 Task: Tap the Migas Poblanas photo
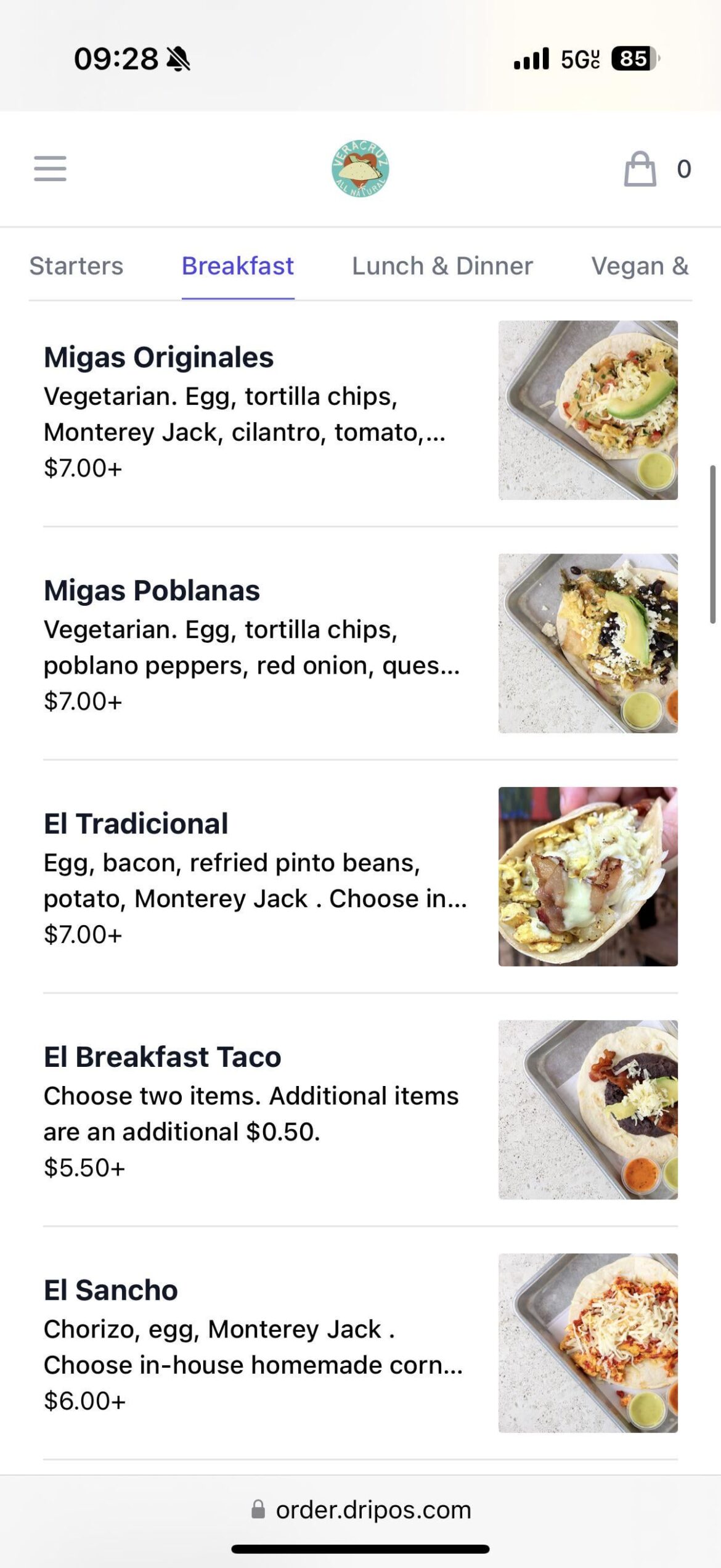pyautogui.click(x=589, y=644)
